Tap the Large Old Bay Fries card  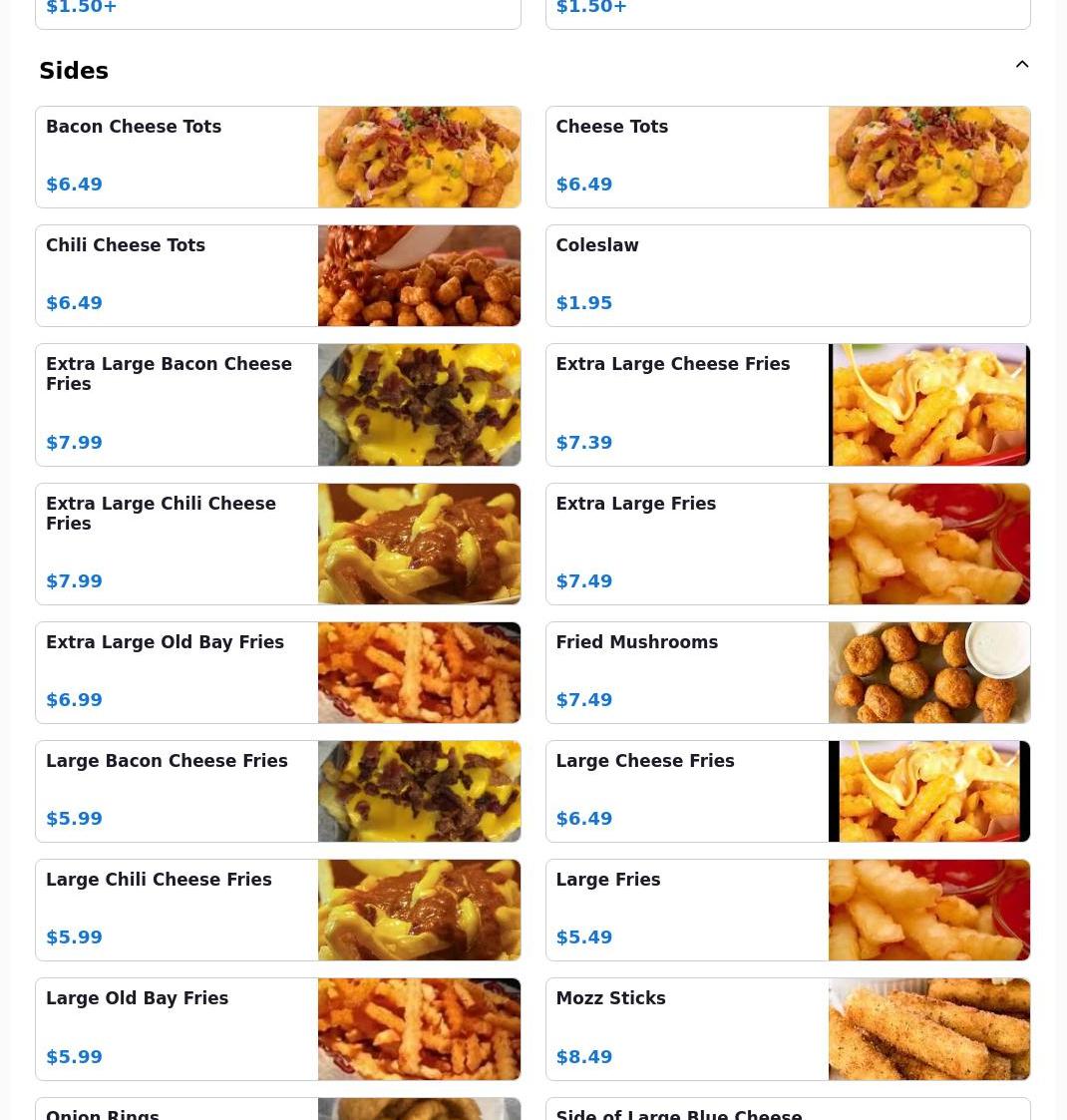coord(277,1029)
